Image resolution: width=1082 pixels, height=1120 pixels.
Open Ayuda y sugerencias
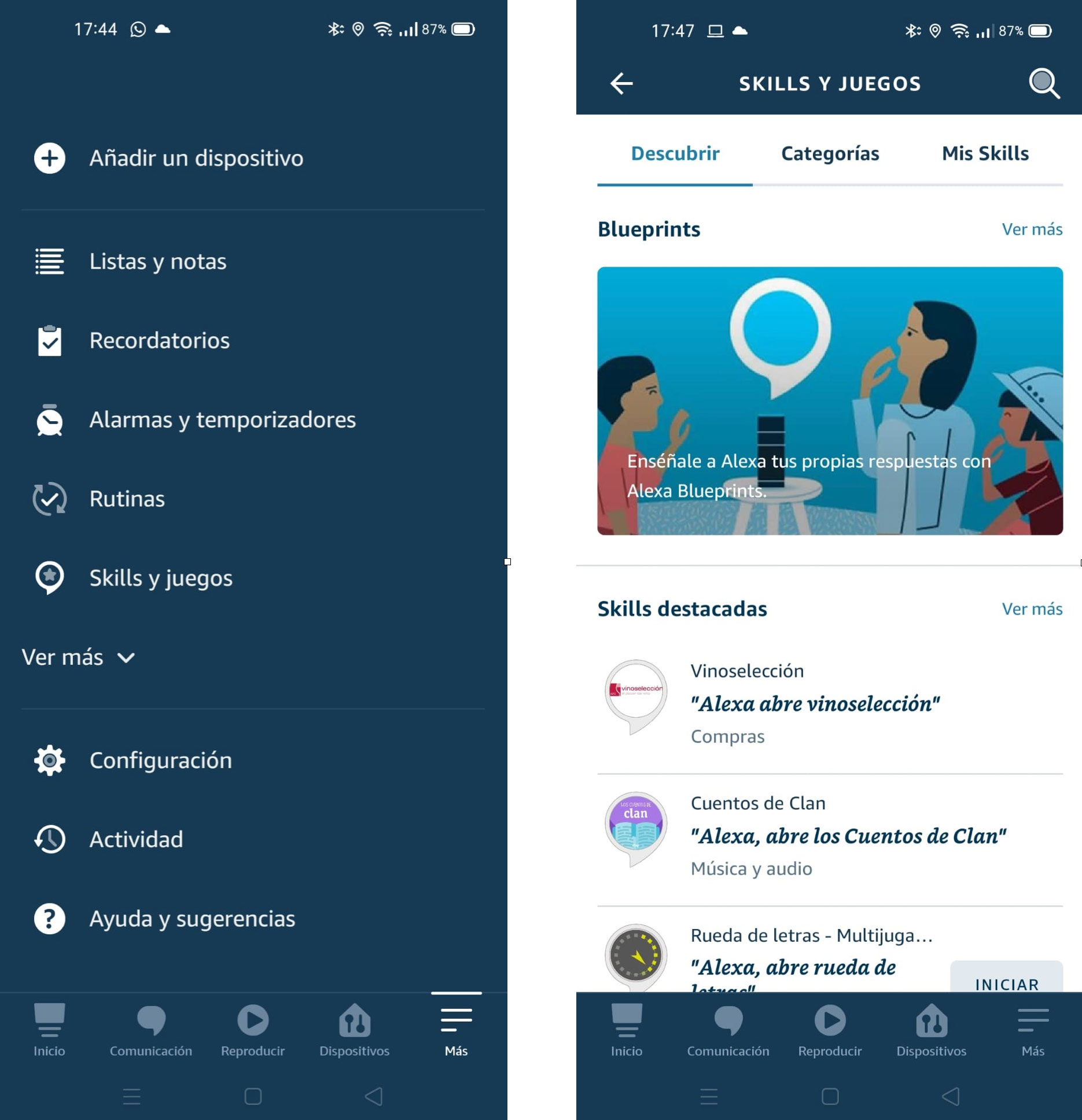[x=192, y=919]
